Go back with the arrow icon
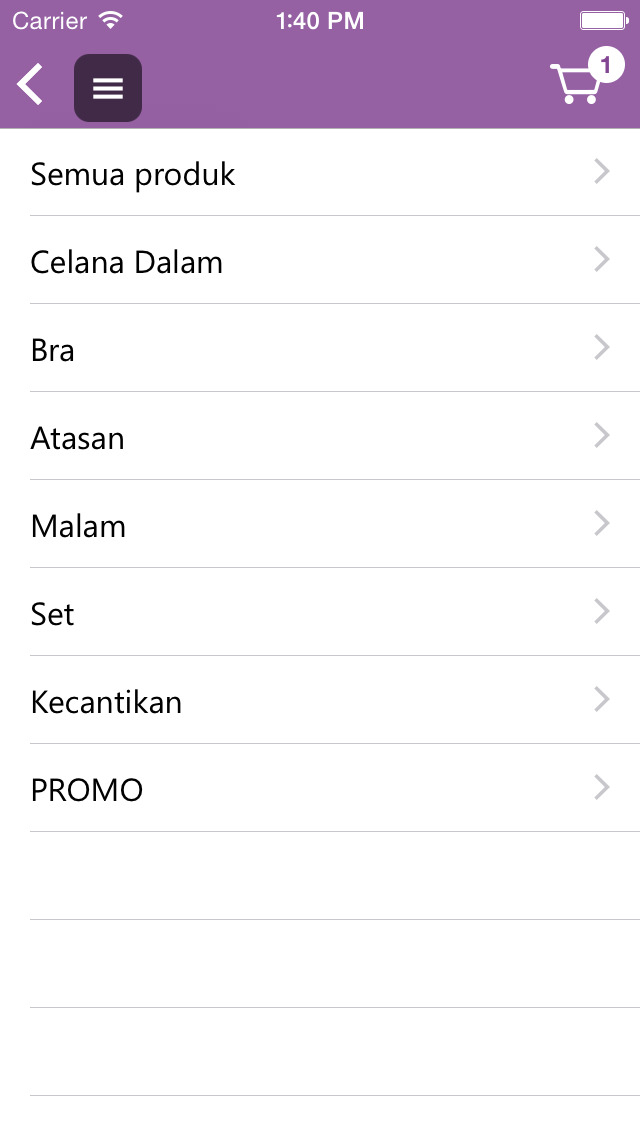Screen dimensions: 640x1136 click(30, 85)
